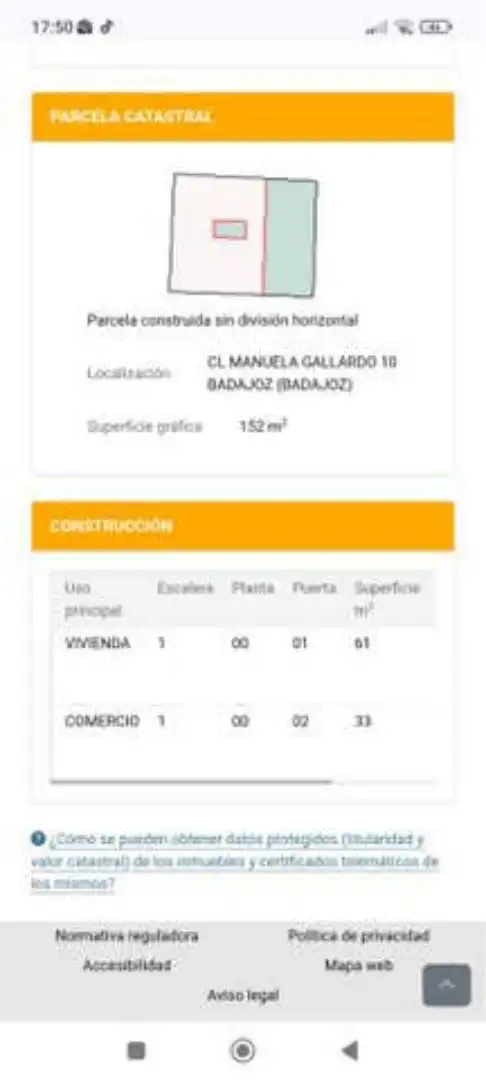Open Aviso legal link
This screenshot has width=486, height=1080.
point(243,995)
